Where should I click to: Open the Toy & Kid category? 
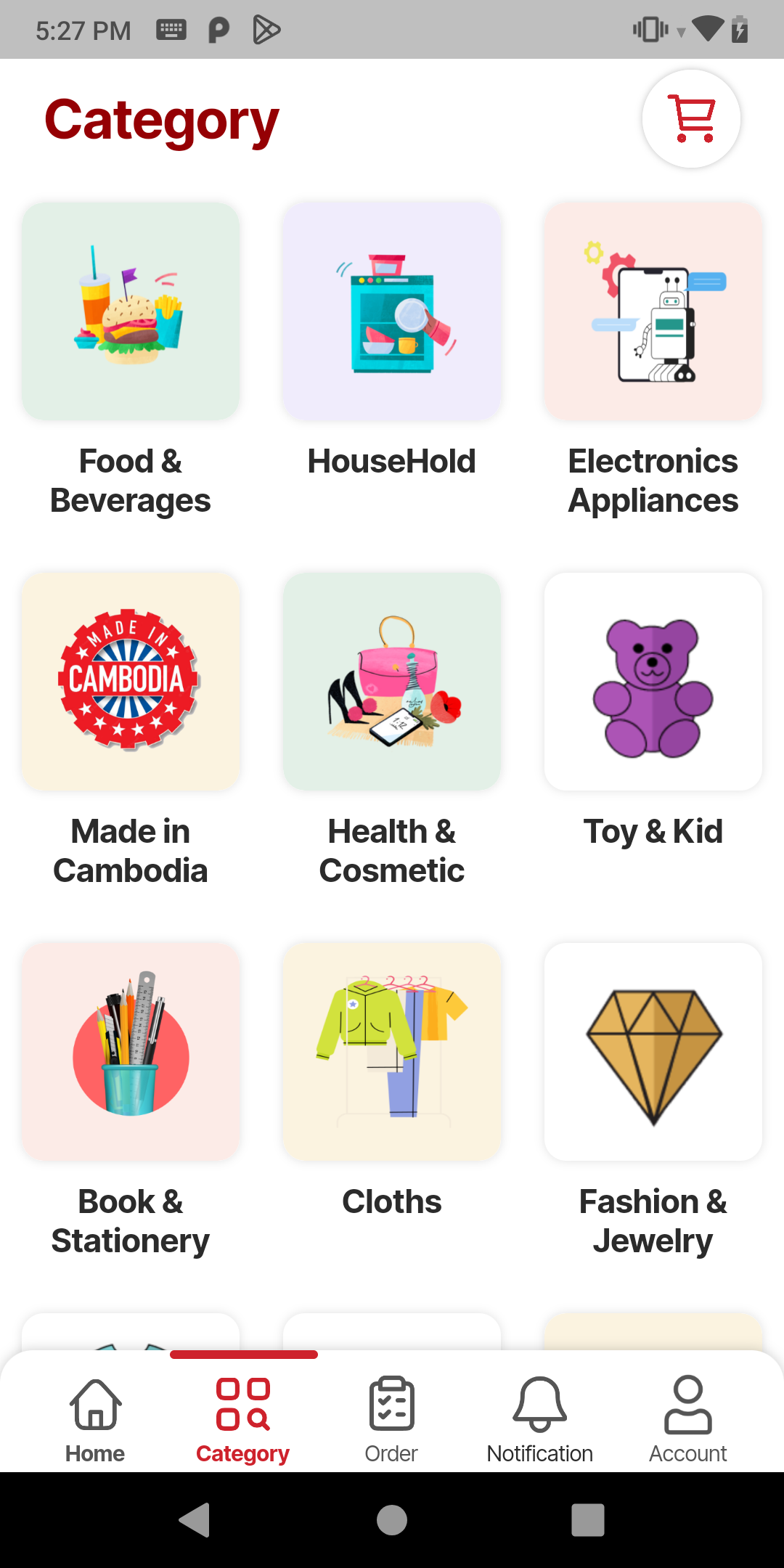point(653,682)
